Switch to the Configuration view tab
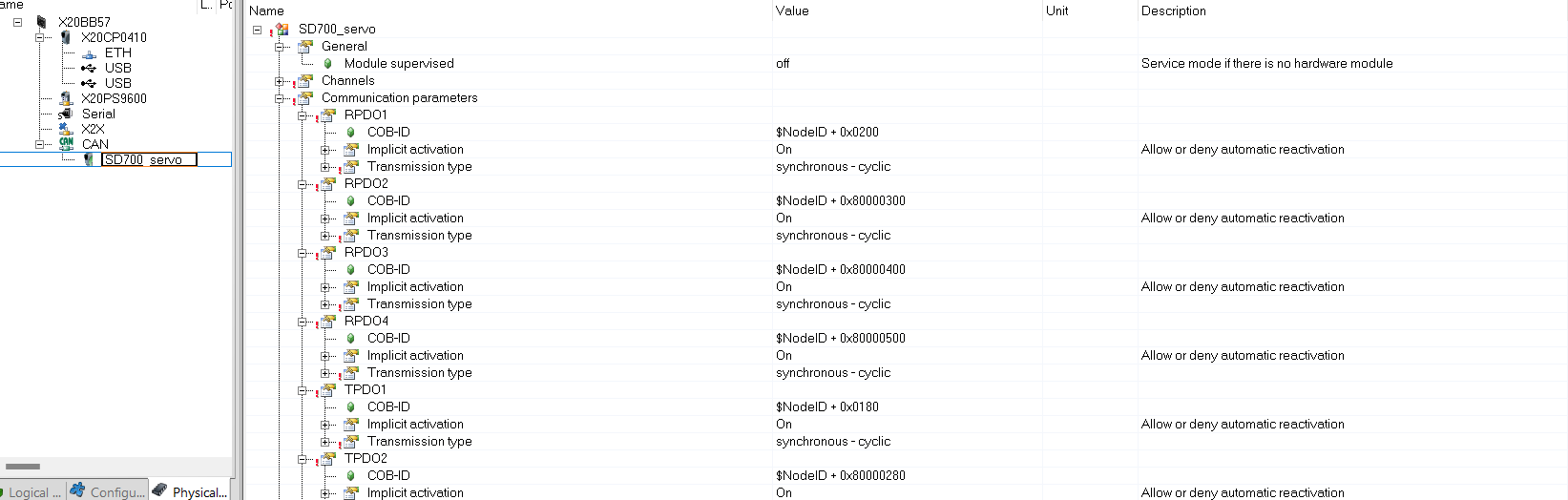1568x500 pixels. (107, 491)
